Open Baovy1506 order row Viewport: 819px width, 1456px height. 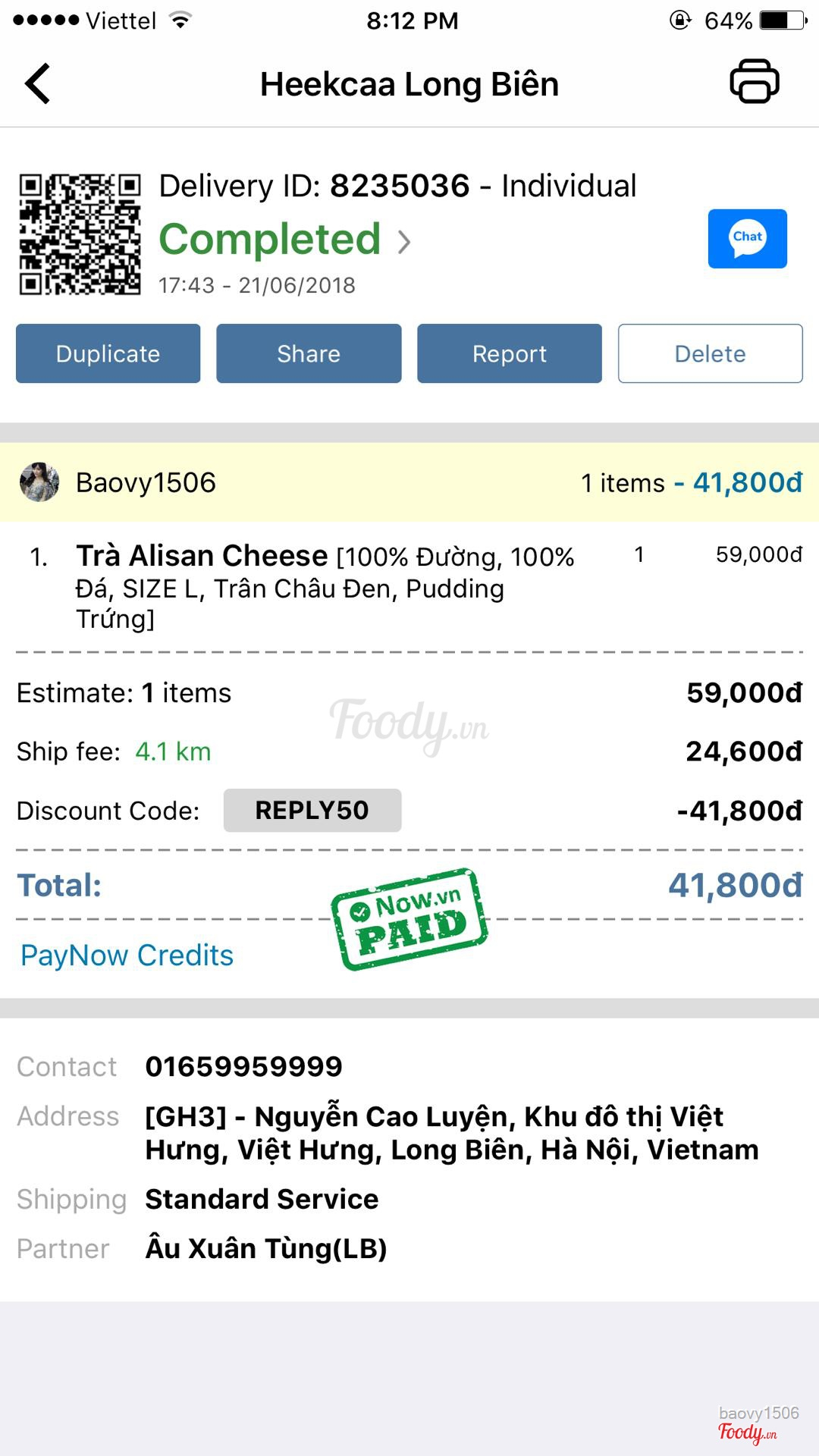(409, 483)
